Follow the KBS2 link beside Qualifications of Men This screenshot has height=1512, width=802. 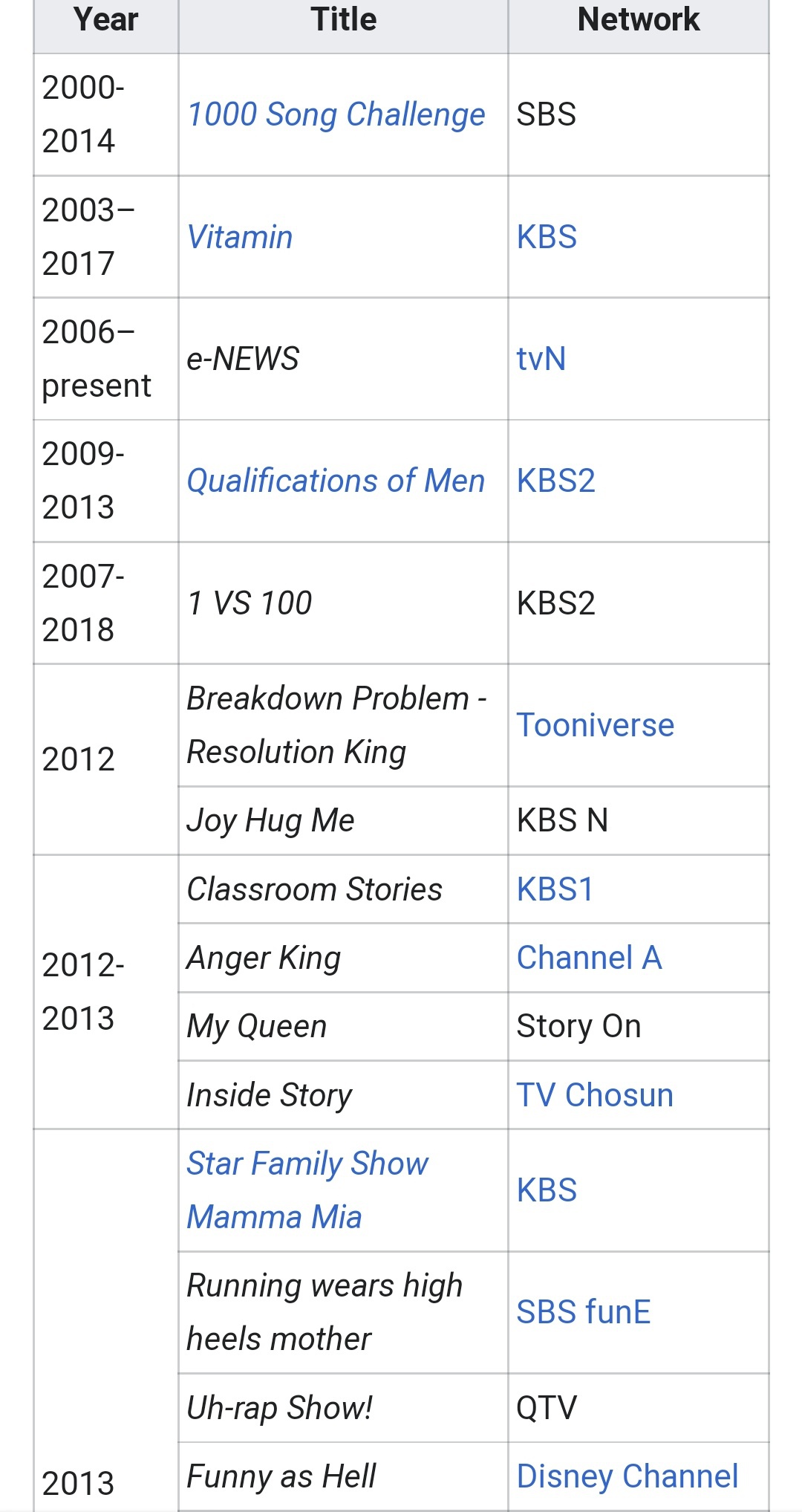(555, 481)
